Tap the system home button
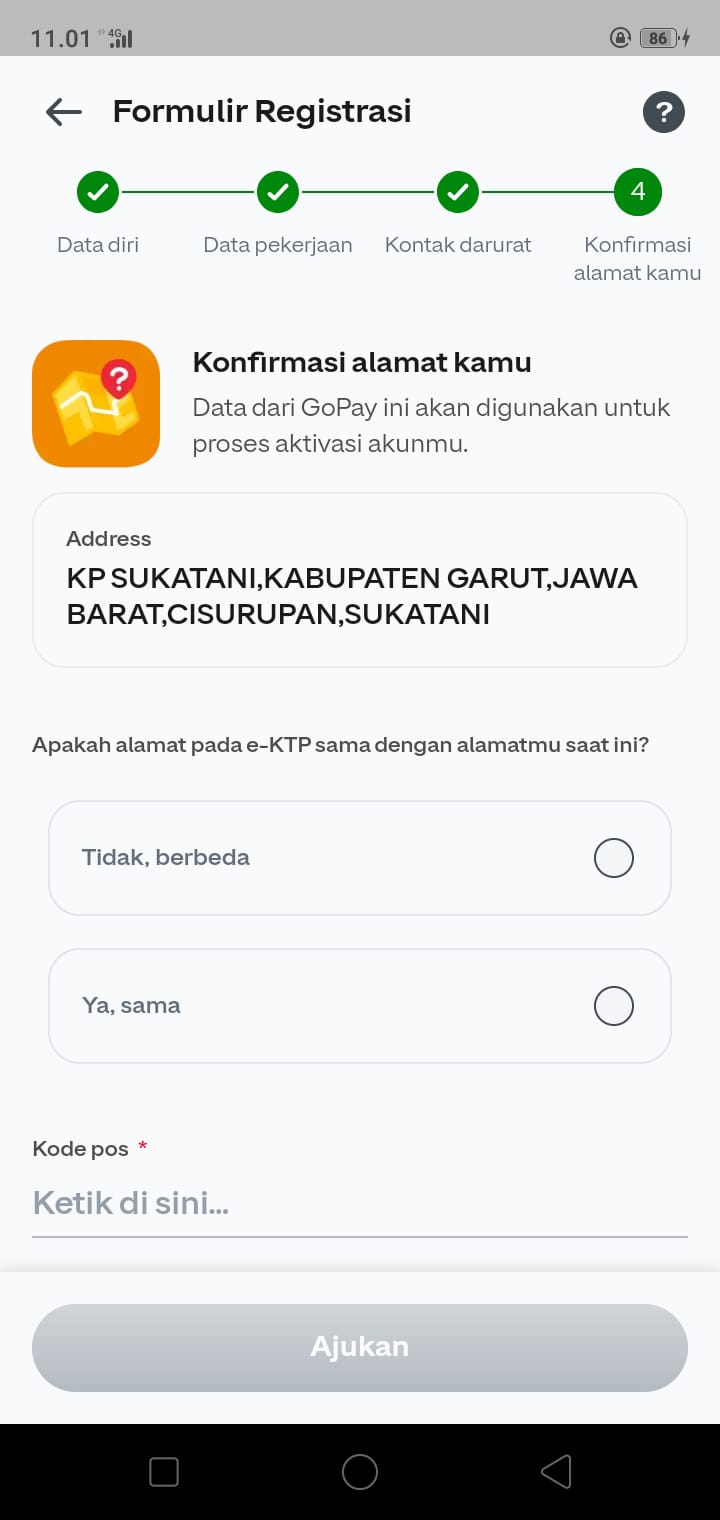The height and width of the screenshot is (1520, 720). (x=360, y=1472)
